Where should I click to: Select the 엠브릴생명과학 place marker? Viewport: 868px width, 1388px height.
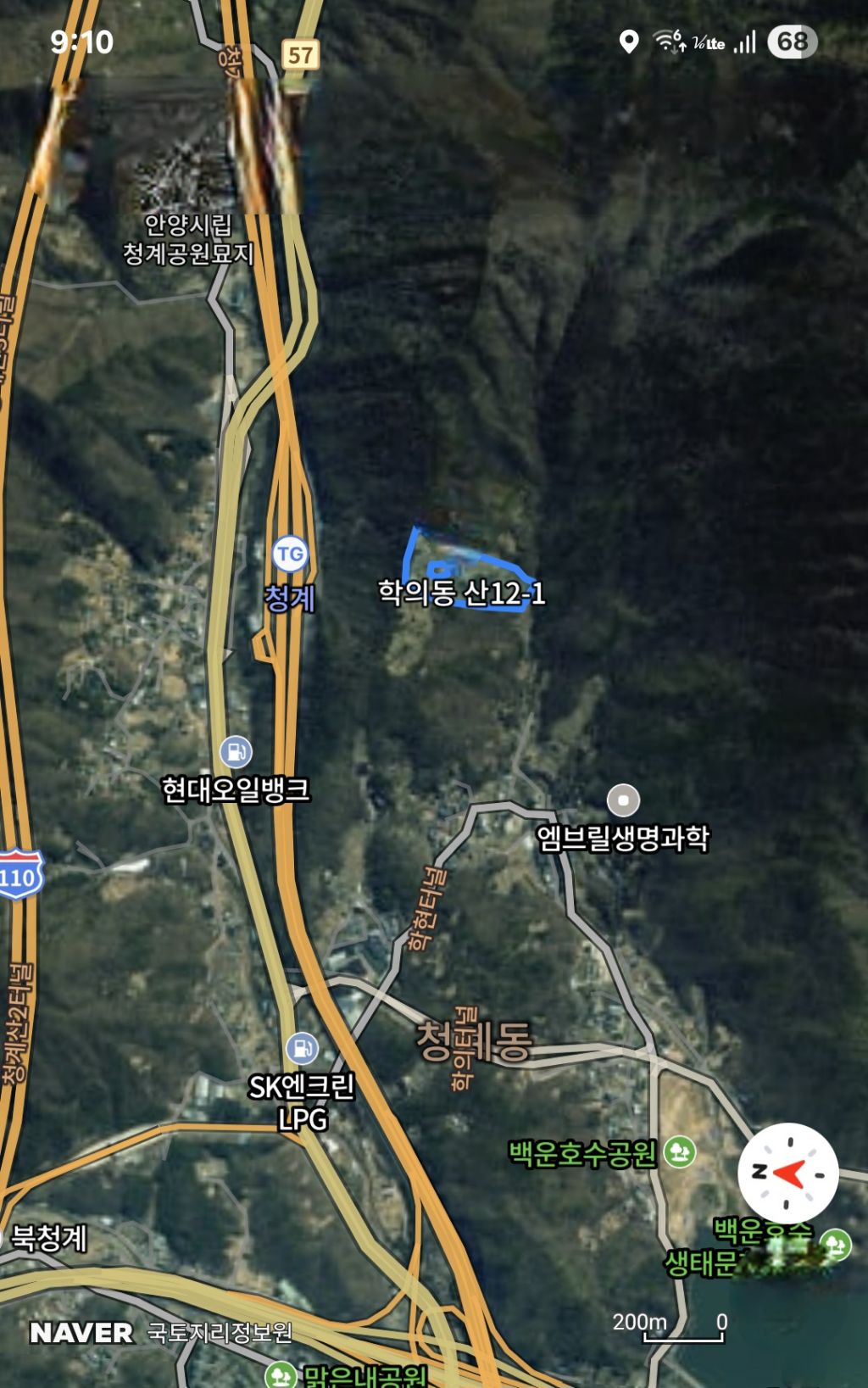(x=623, y=800)
